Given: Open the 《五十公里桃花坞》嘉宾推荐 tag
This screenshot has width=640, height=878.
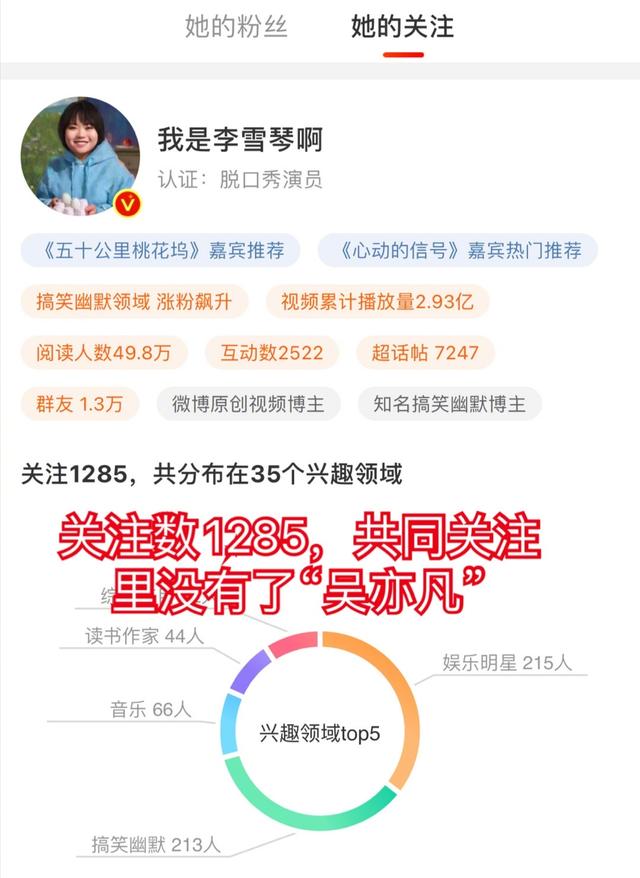Looking at the screenshot, I should 159,250.
